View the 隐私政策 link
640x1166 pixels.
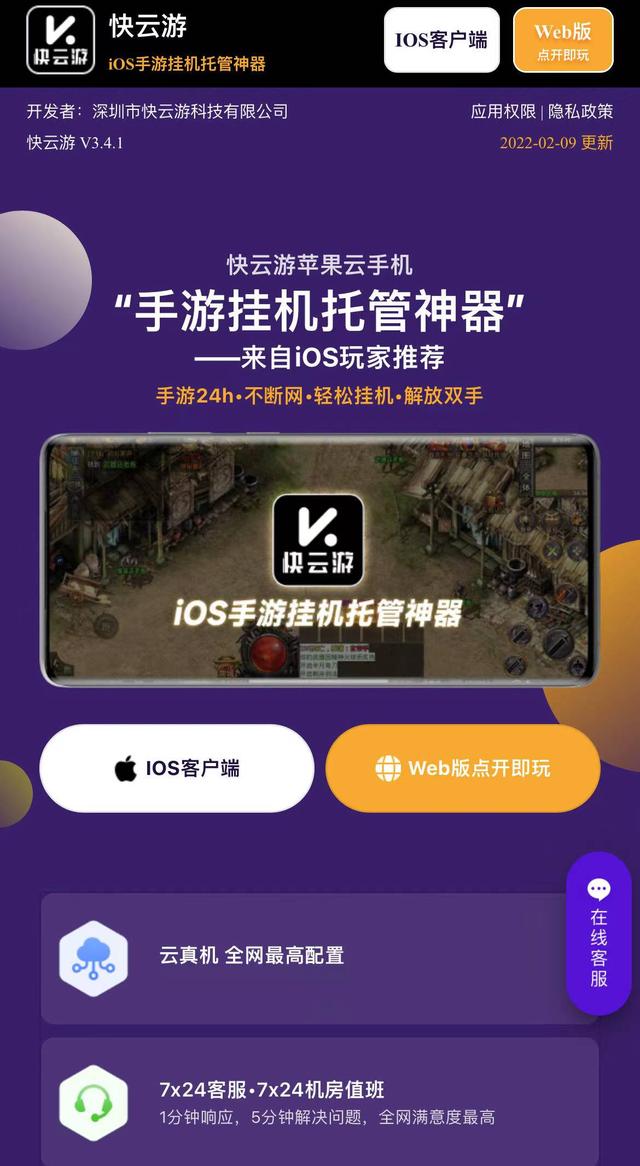pos(581,112)
